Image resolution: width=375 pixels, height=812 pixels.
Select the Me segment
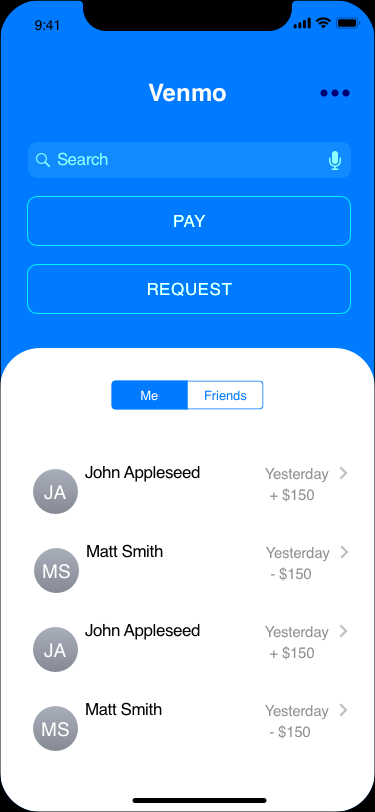pyautogui.click(x=149, y=396)
